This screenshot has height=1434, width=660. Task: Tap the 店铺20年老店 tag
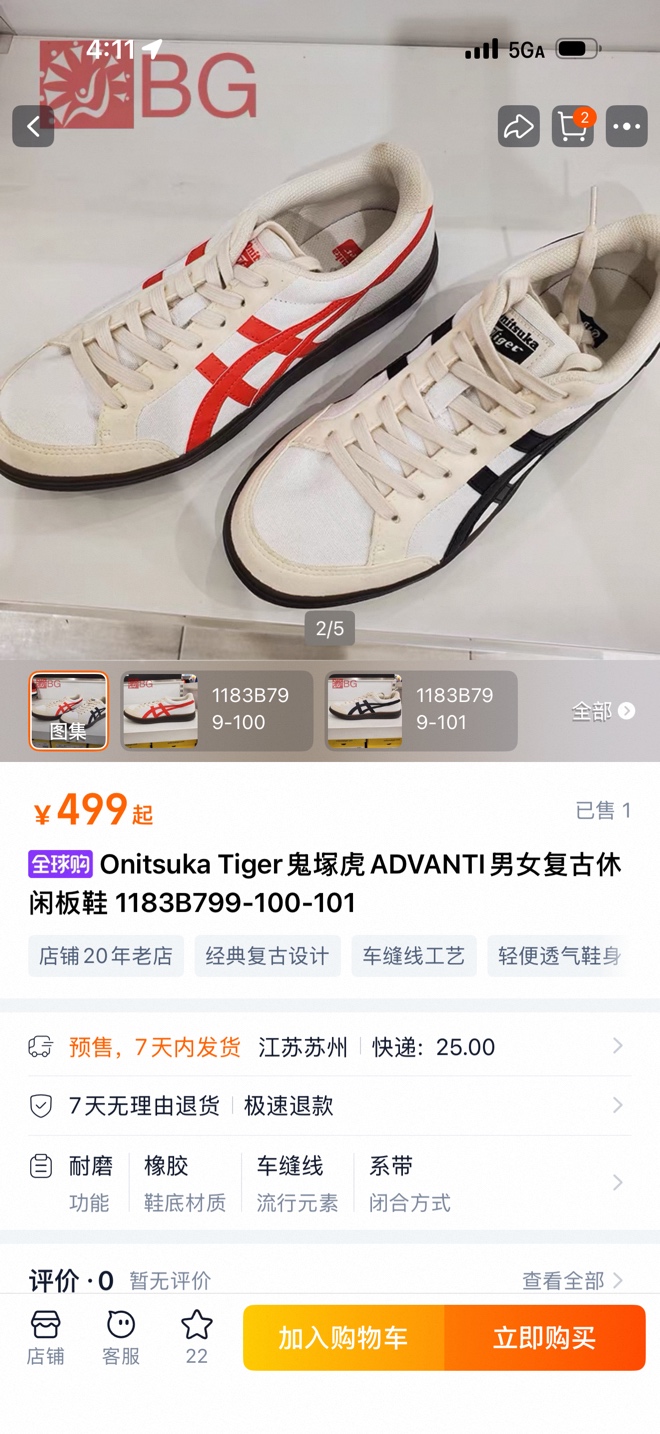pyautogui.click(x=106, y=956)
